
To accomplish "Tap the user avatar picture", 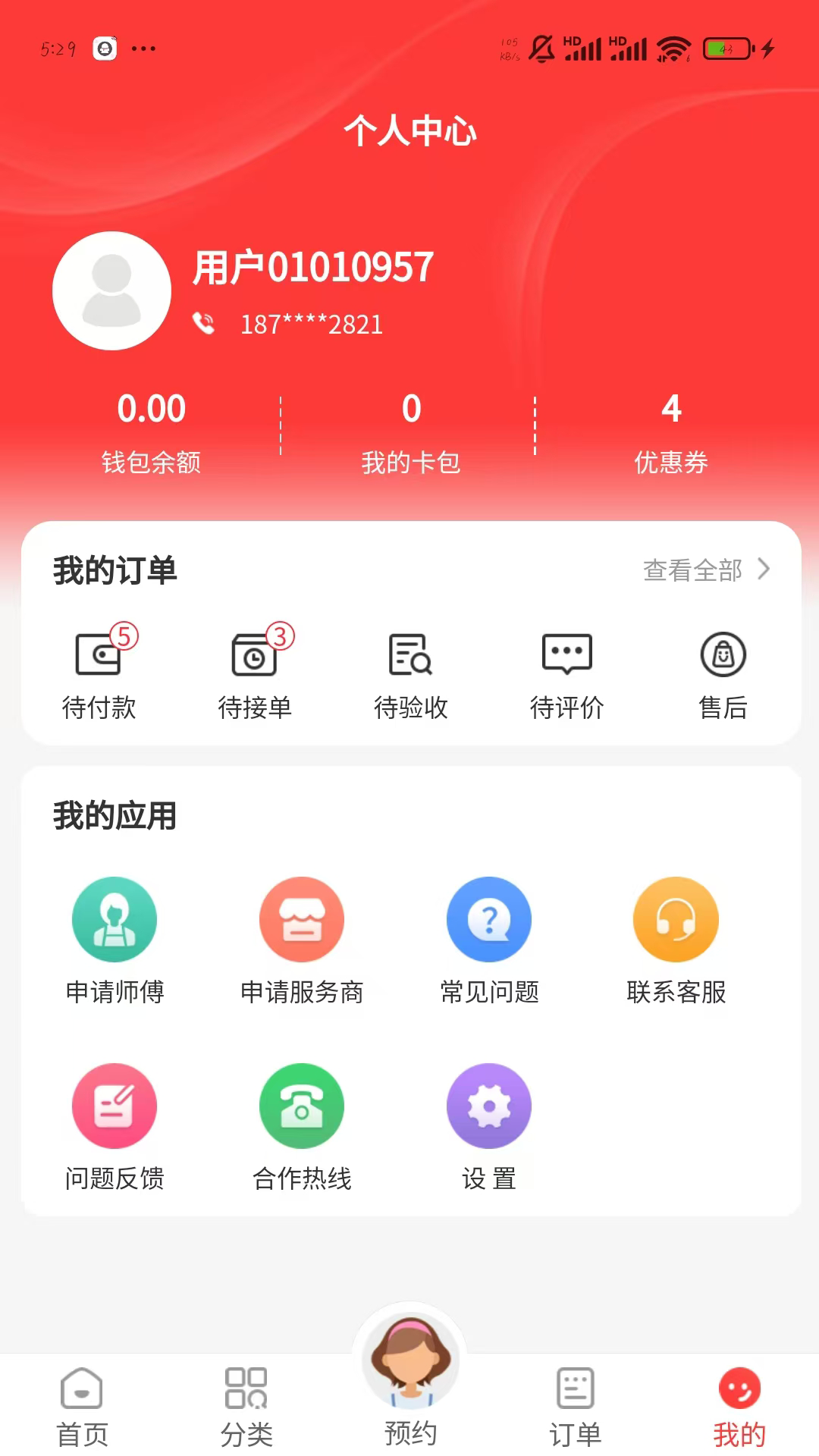I will coord(111,291).
